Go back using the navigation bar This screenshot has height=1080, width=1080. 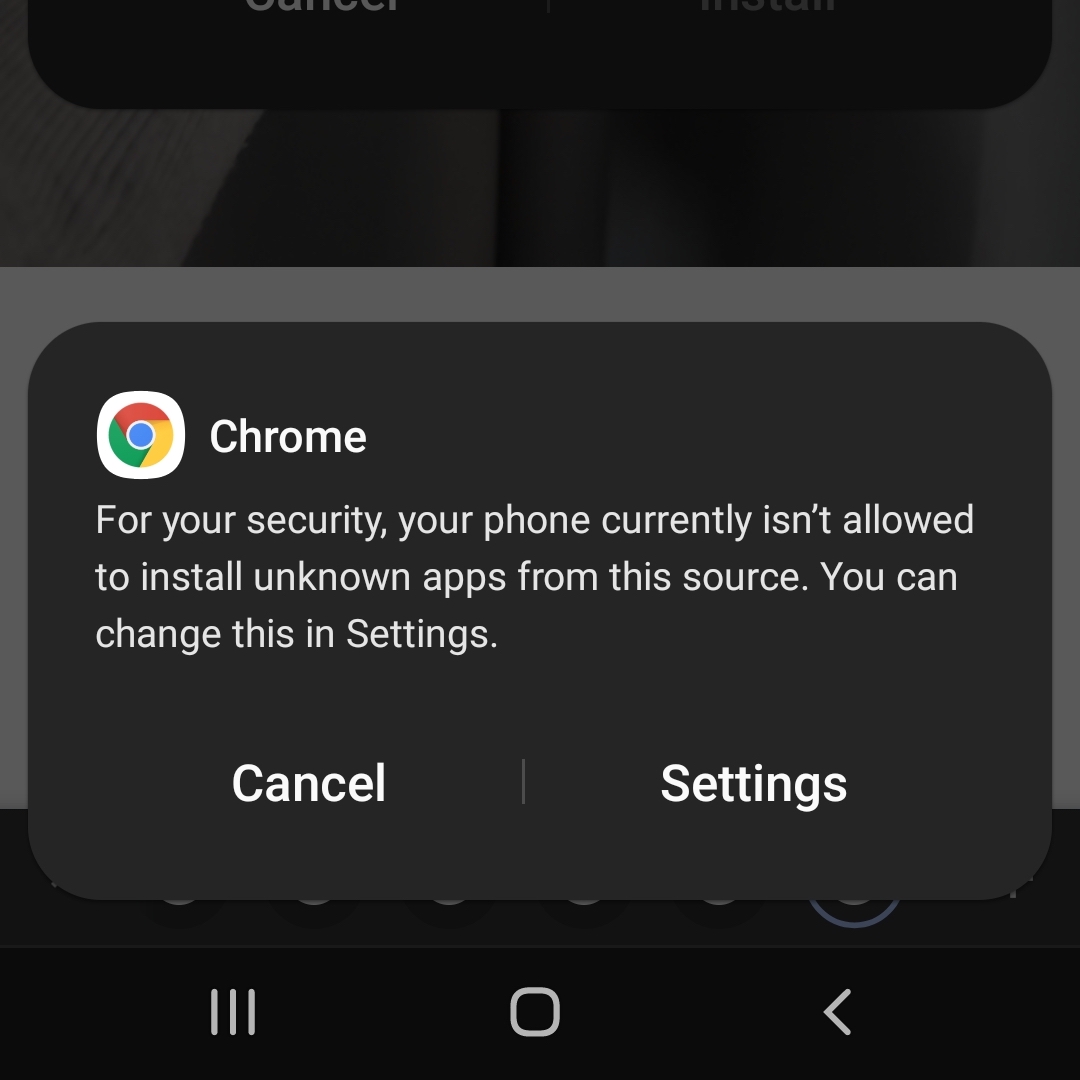pos(838,1012)
